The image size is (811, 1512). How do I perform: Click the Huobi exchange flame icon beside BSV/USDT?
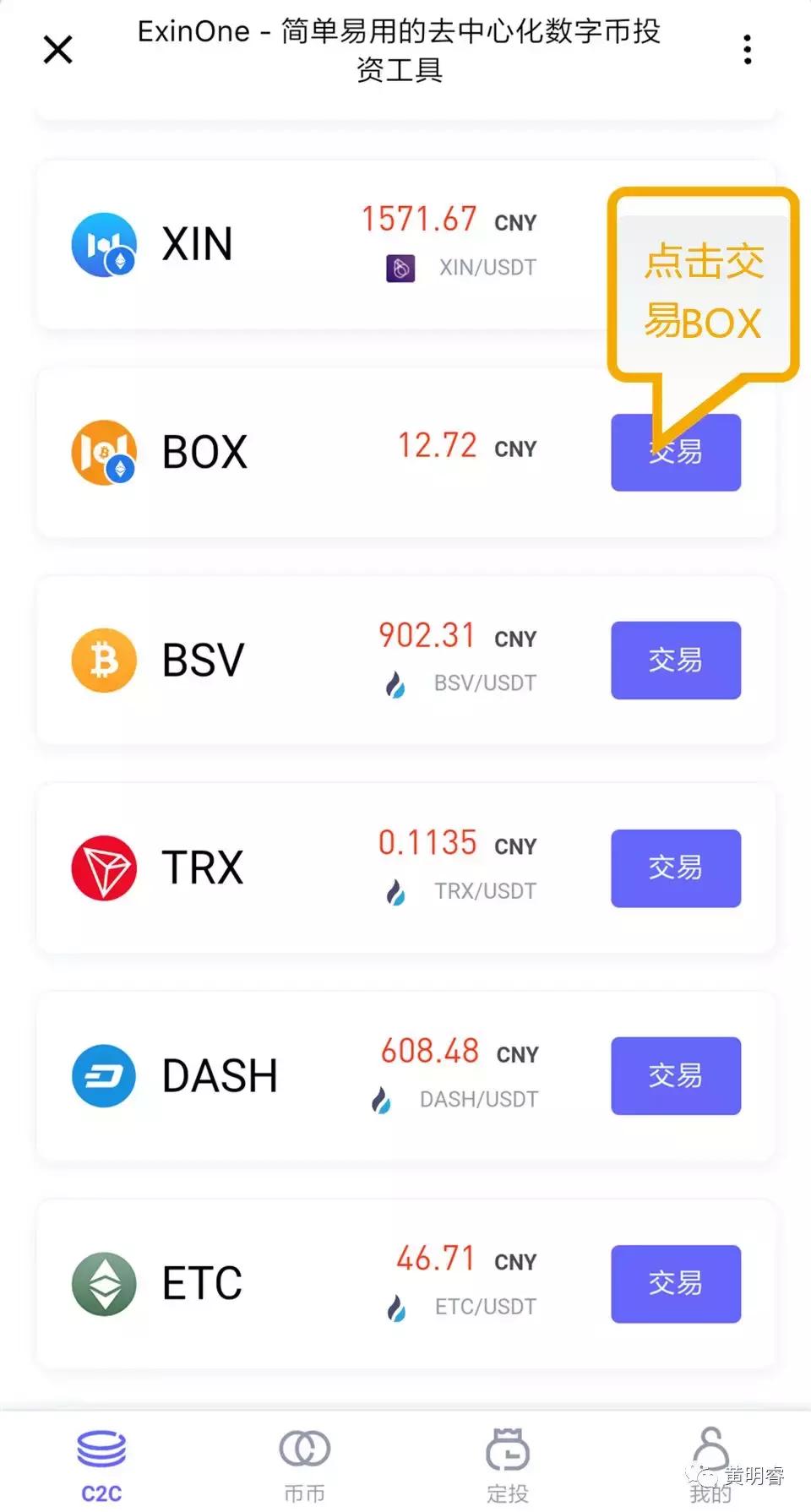pyautogui.click(x=395, y=683)
